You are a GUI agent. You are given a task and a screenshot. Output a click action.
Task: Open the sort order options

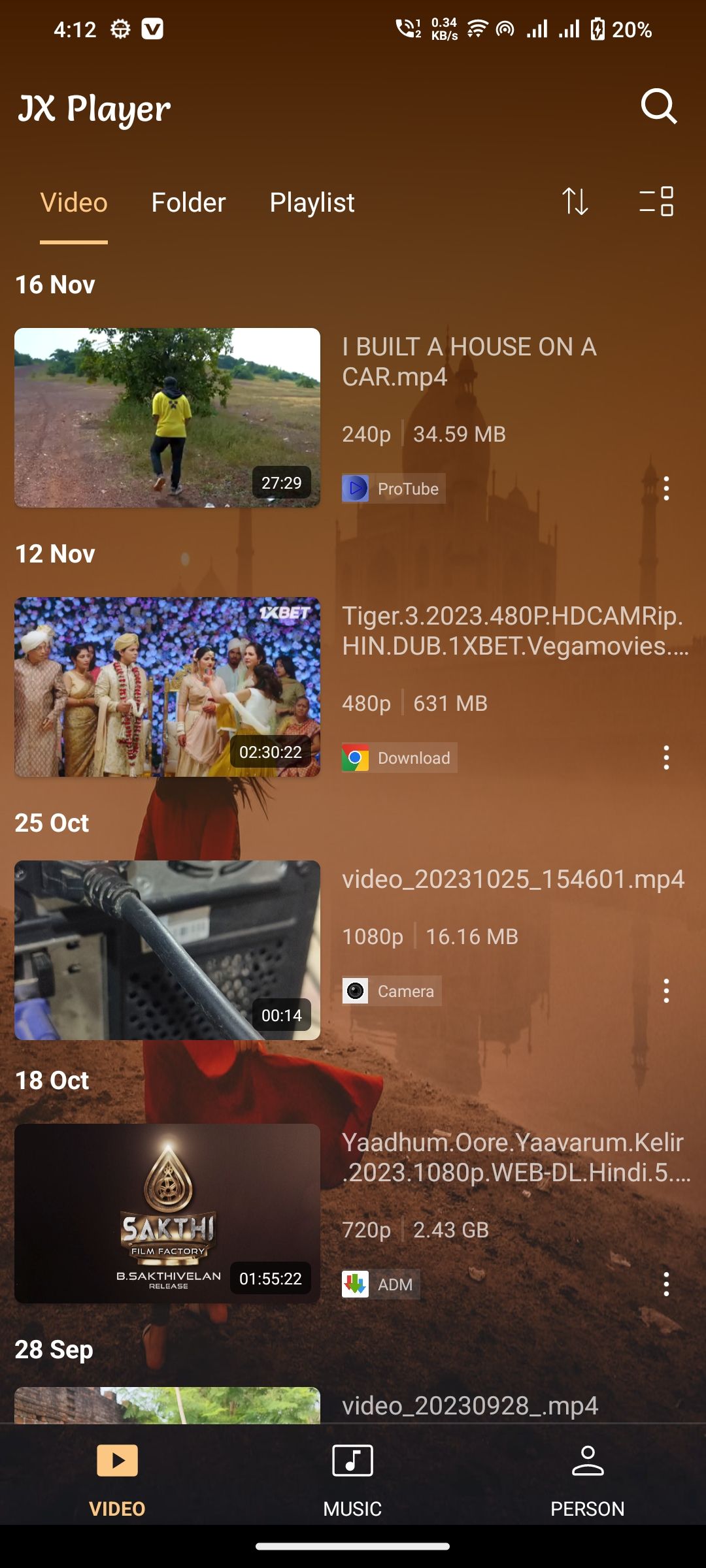point(575,201)
